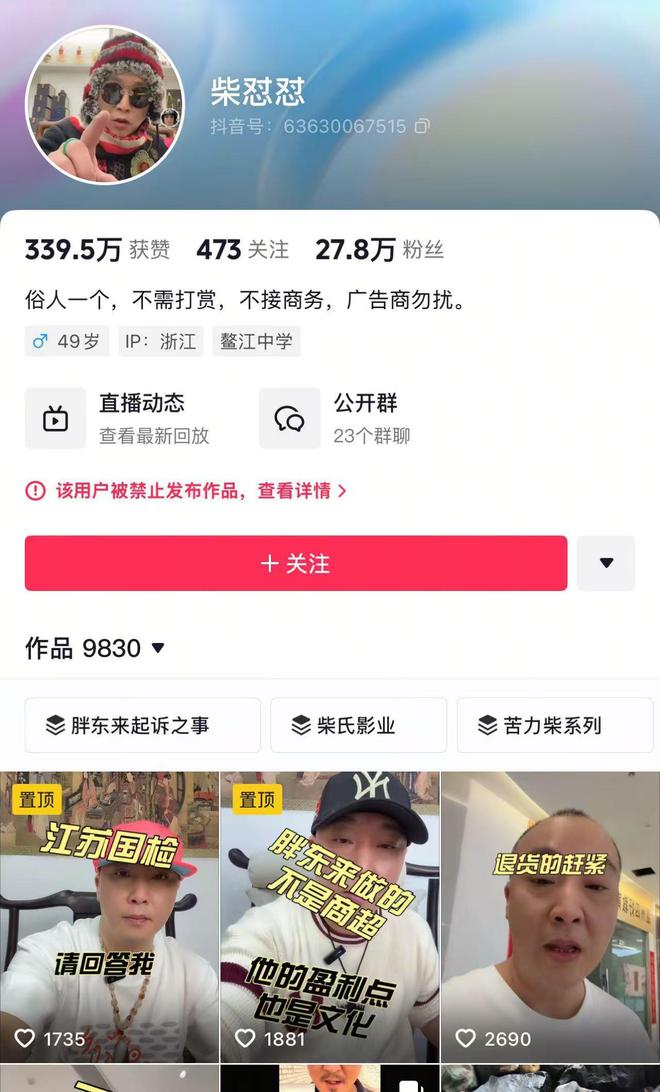Open the profile avatar picture

tap(105, 106)
